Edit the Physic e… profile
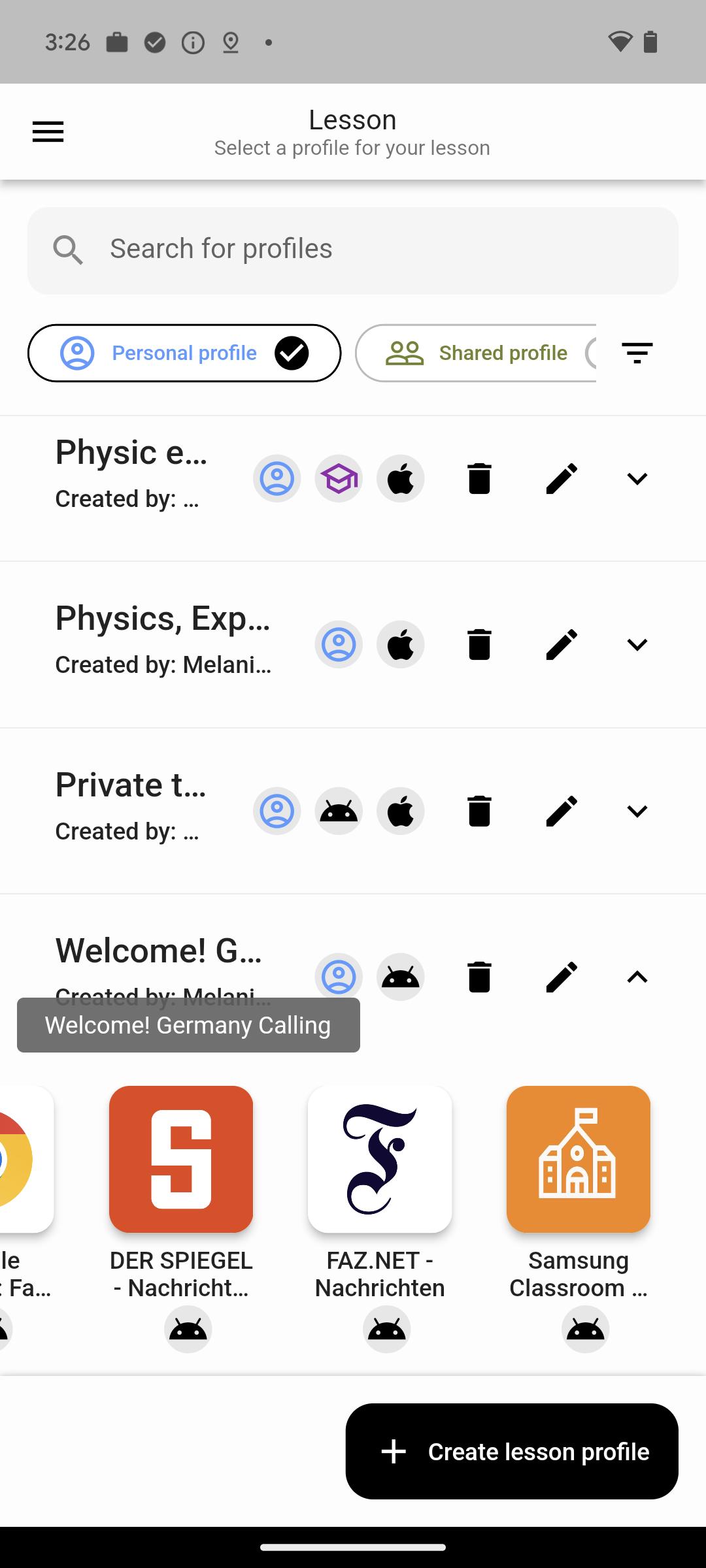 click(x=562, y=478)
